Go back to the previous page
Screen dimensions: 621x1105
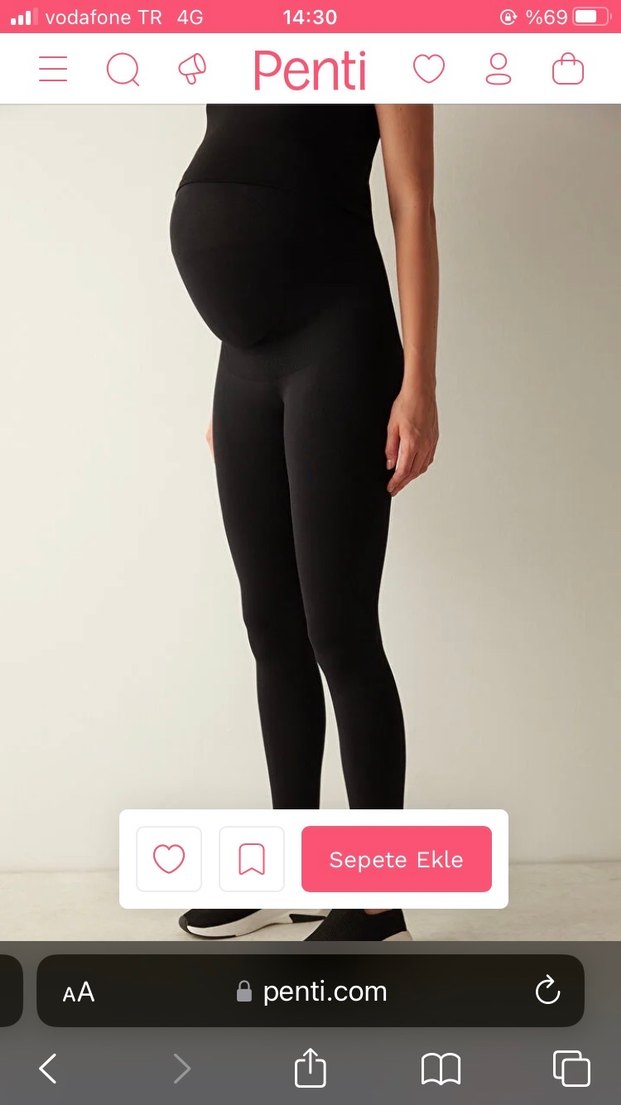[x=47, y=1069]
